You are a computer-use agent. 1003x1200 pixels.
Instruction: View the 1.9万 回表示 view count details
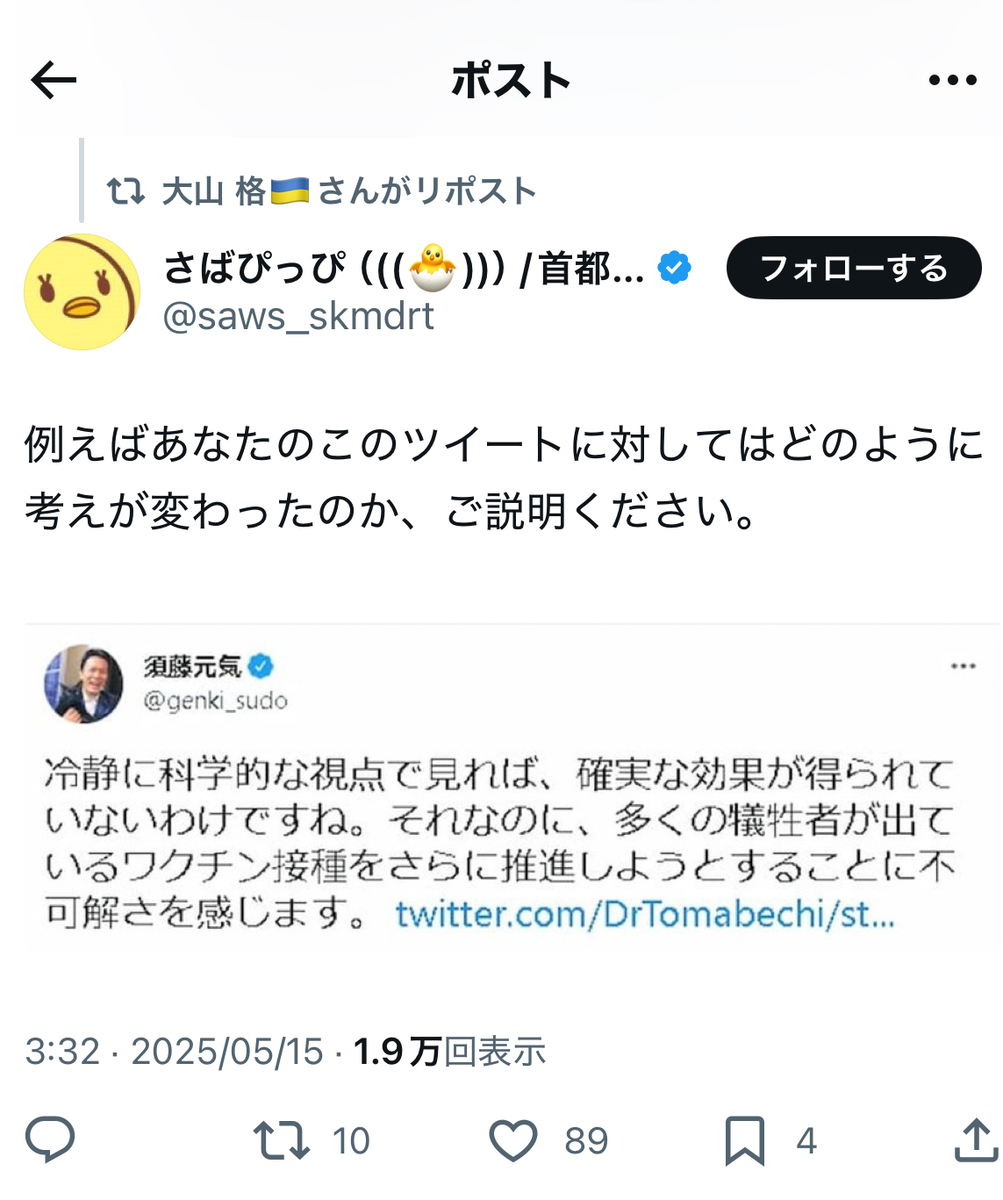450,1051
